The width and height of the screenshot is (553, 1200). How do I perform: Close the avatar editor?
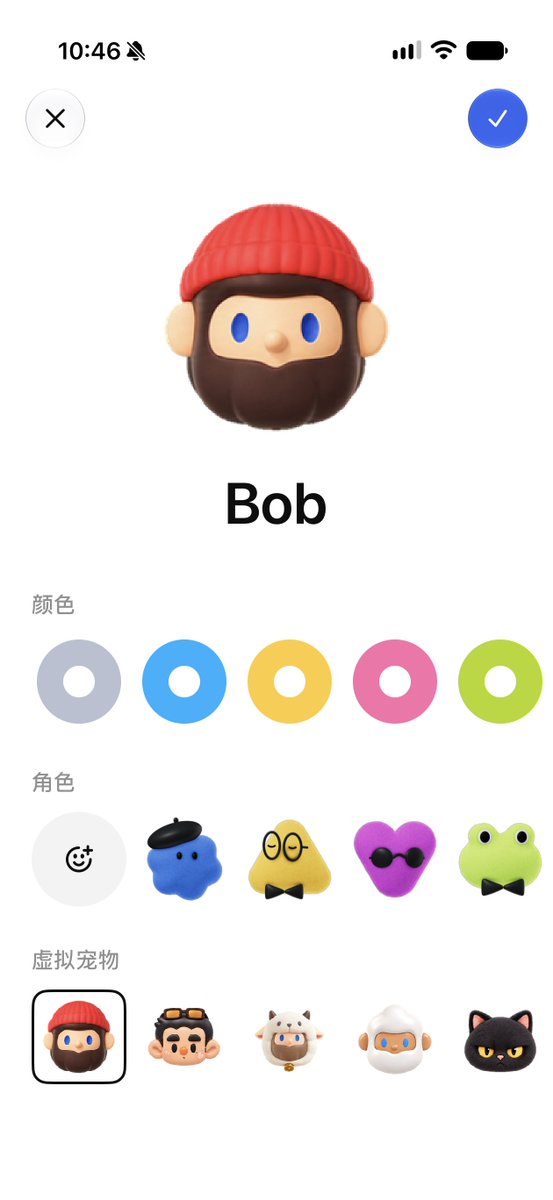pyautogui.click(x=55, y=119)
